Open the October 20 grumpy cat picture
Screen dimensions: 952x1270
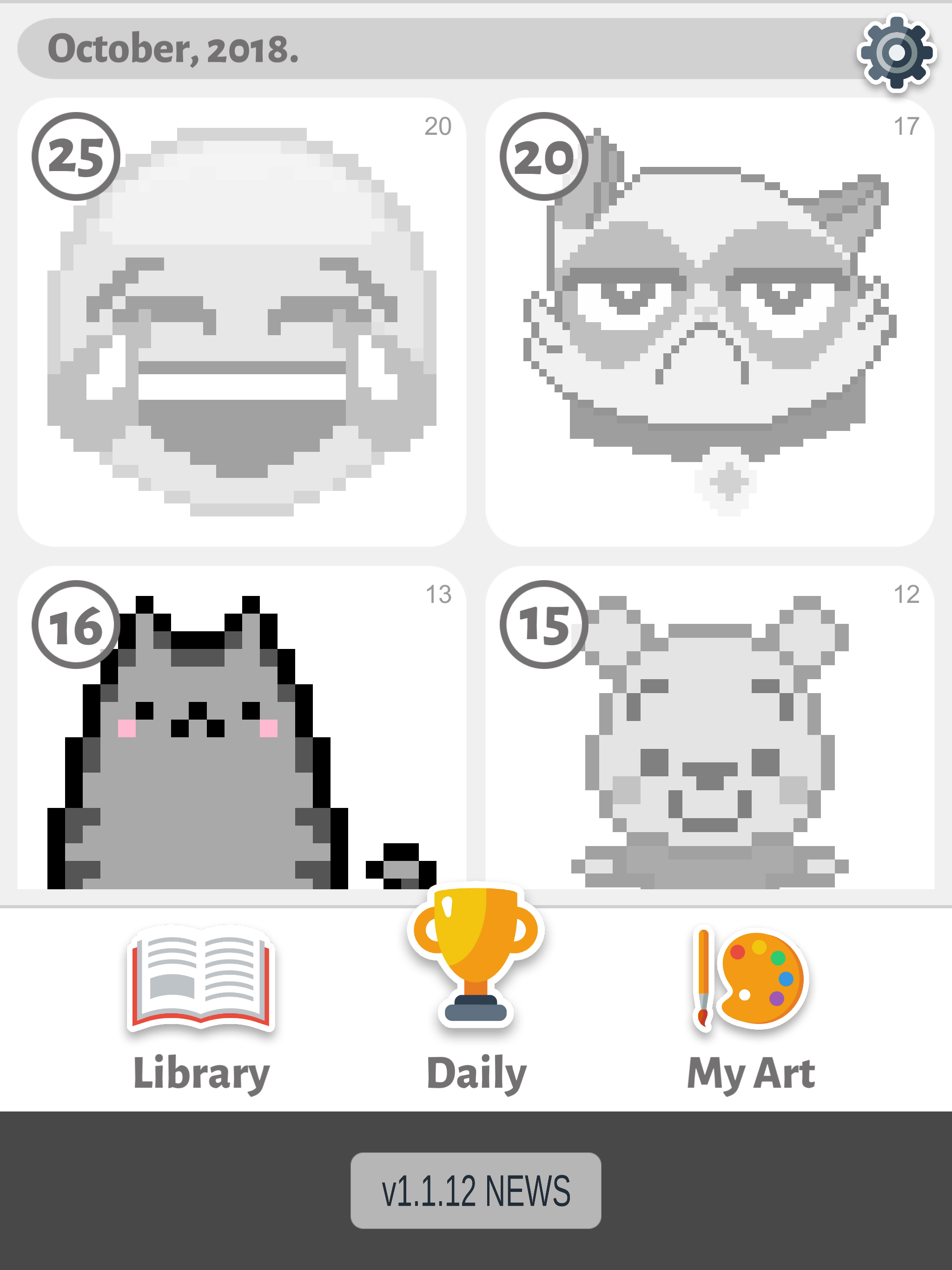pyautogui.click(x=710, y=322)
